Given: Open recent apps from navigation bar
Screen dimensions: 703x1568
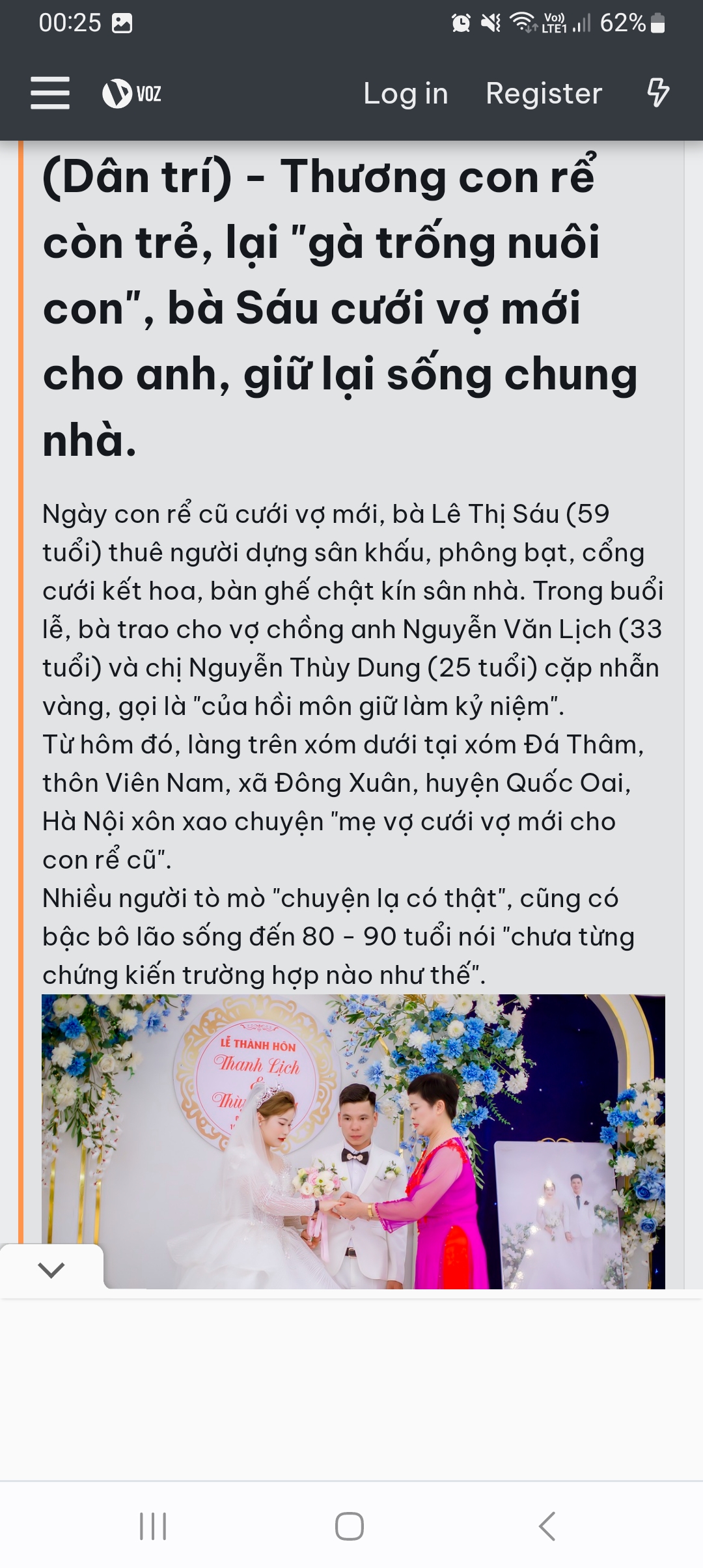Looking at the screenshot, I should pyautogui.click(x=154, y=1526).
